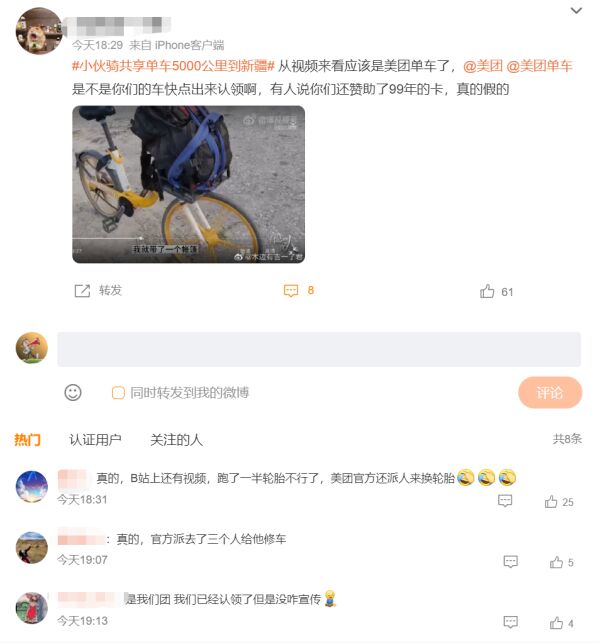Reply to the comment posted at 19:07

pos(511,562)
